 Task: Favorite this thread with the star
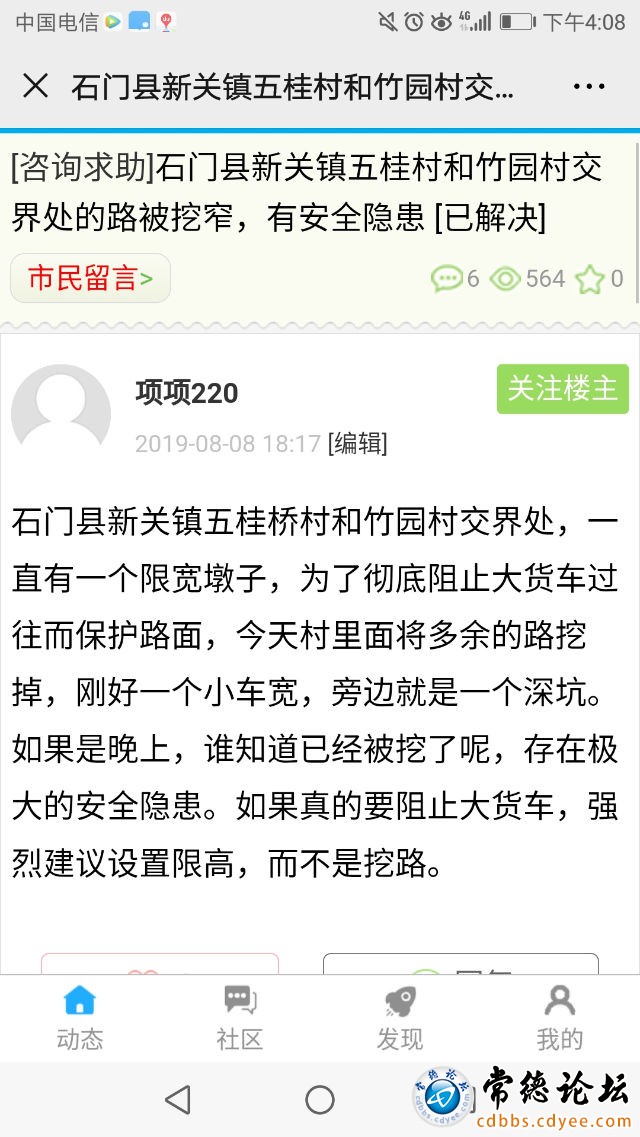click(x=589, y=279)
